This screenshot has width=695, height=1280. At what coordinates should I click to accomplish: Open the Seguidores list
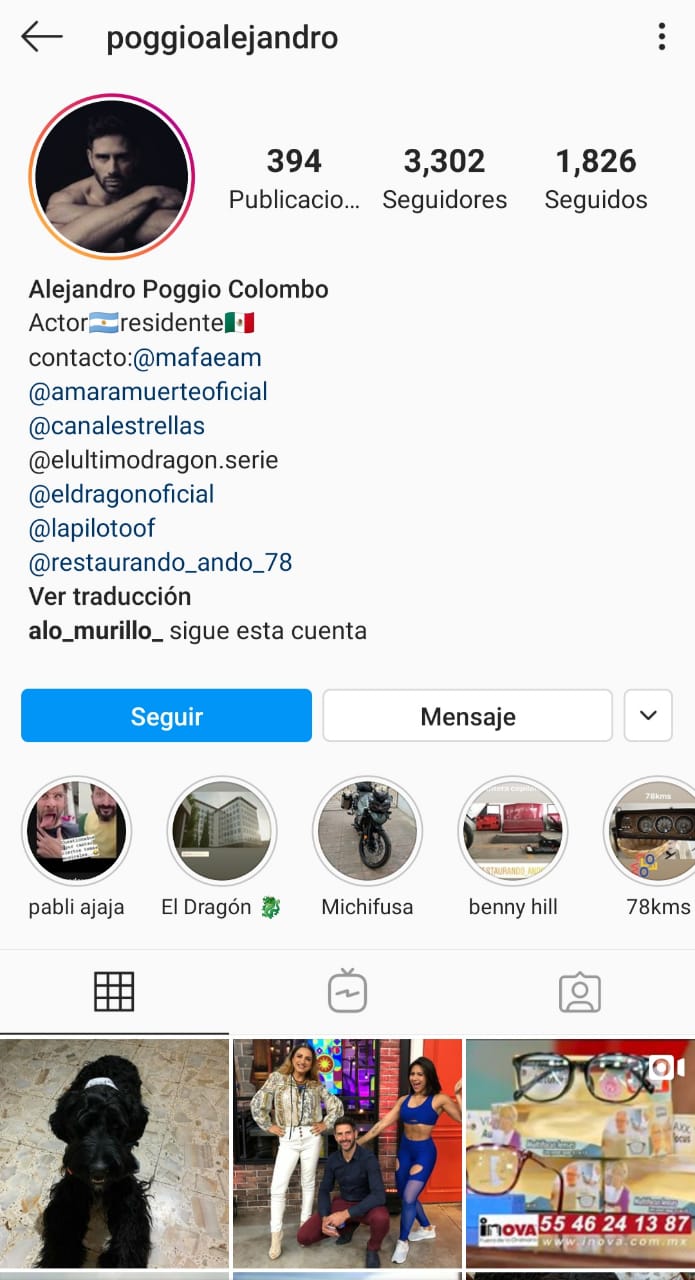444,179
